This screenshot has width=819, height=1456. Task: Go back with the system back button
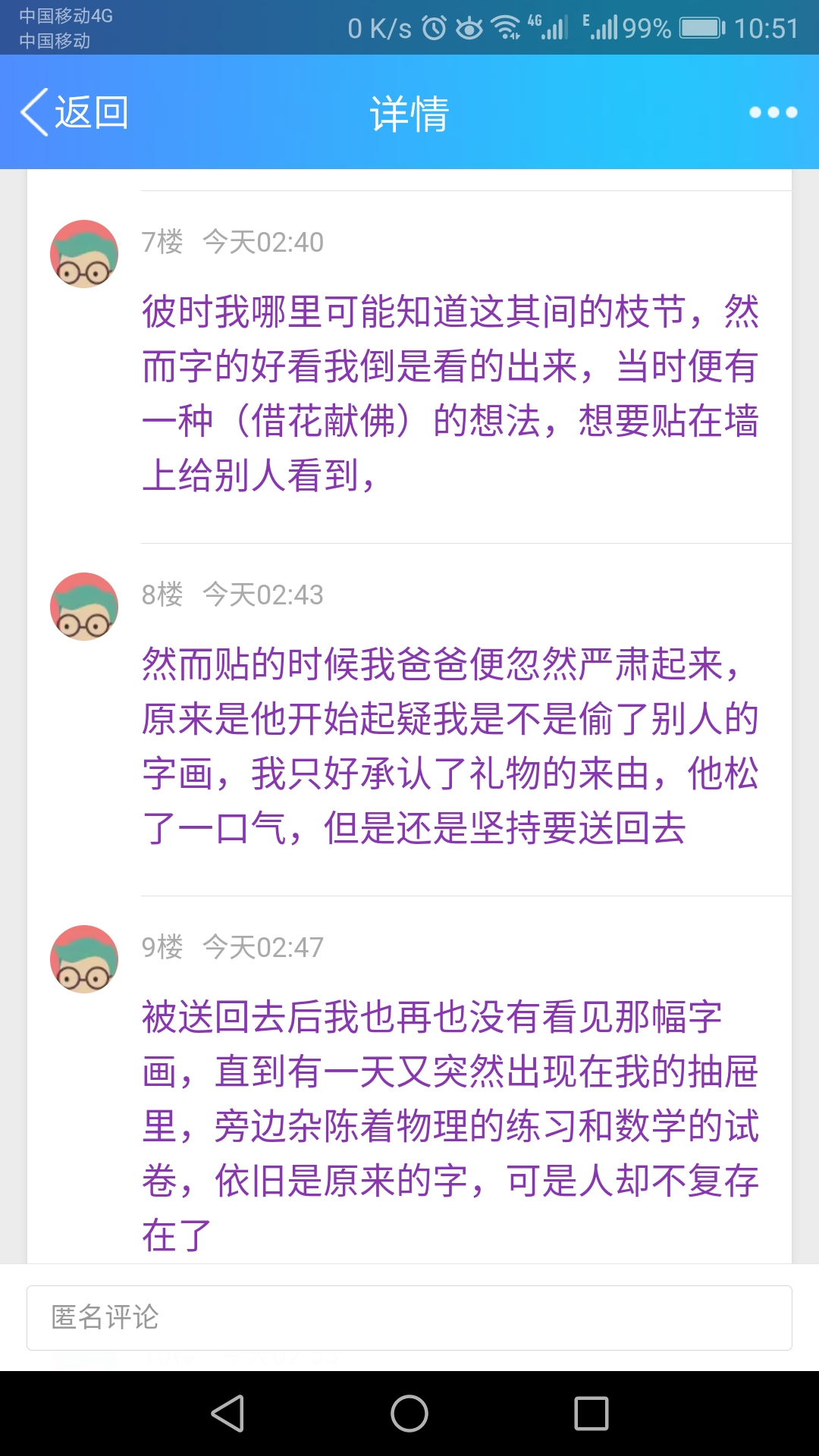(x=227, y=1414)
